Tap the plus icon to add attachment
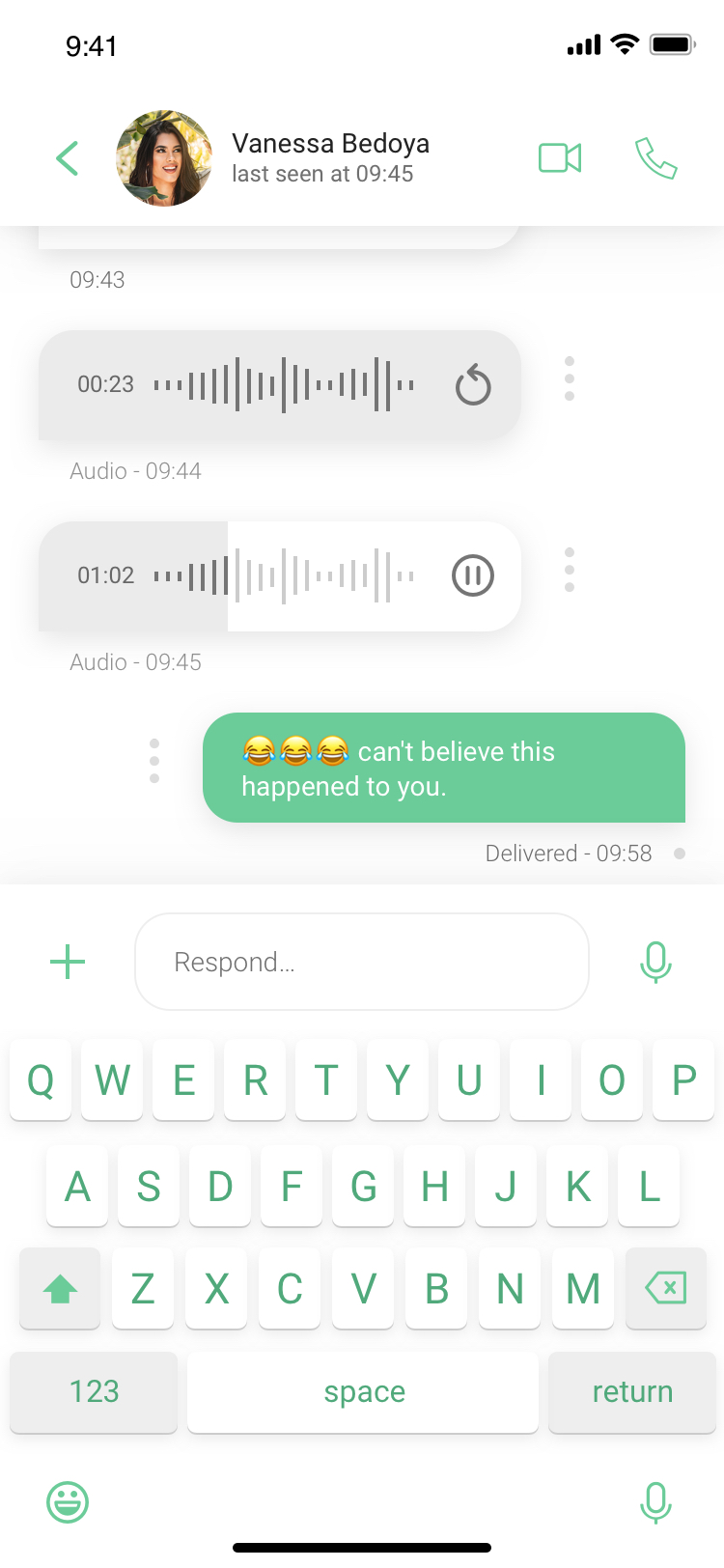Viewport: 724px width, 1568px height. pyautogui.click(x=68, y=962)
